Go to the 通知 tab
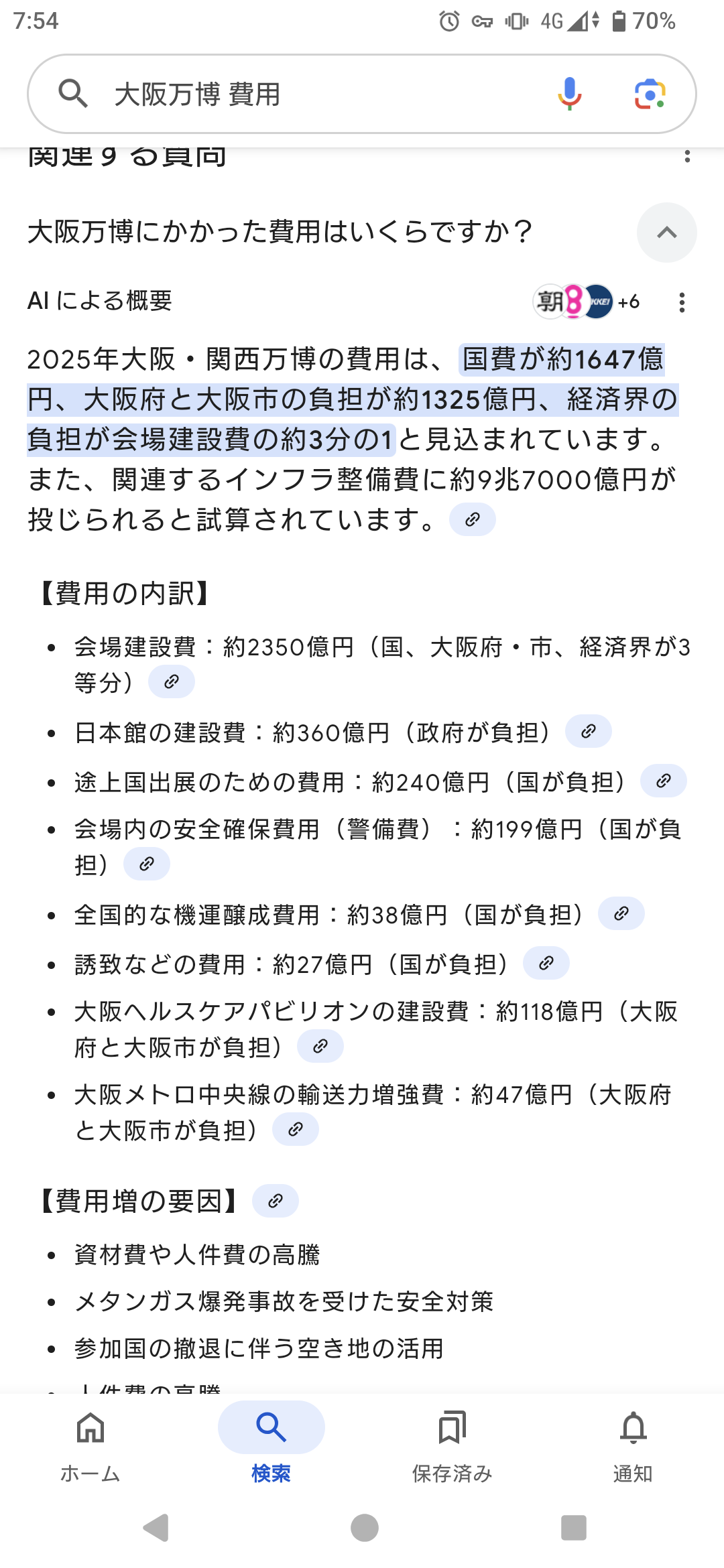The height and width of the screenshot is (1568, 724). tap(633, 1443)
